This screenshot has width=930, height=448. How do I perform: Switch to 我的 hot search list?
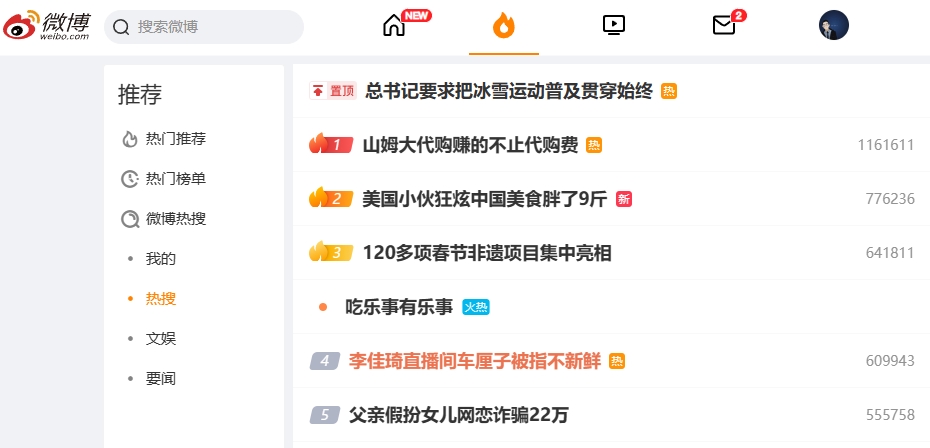(x=161, y=259)
